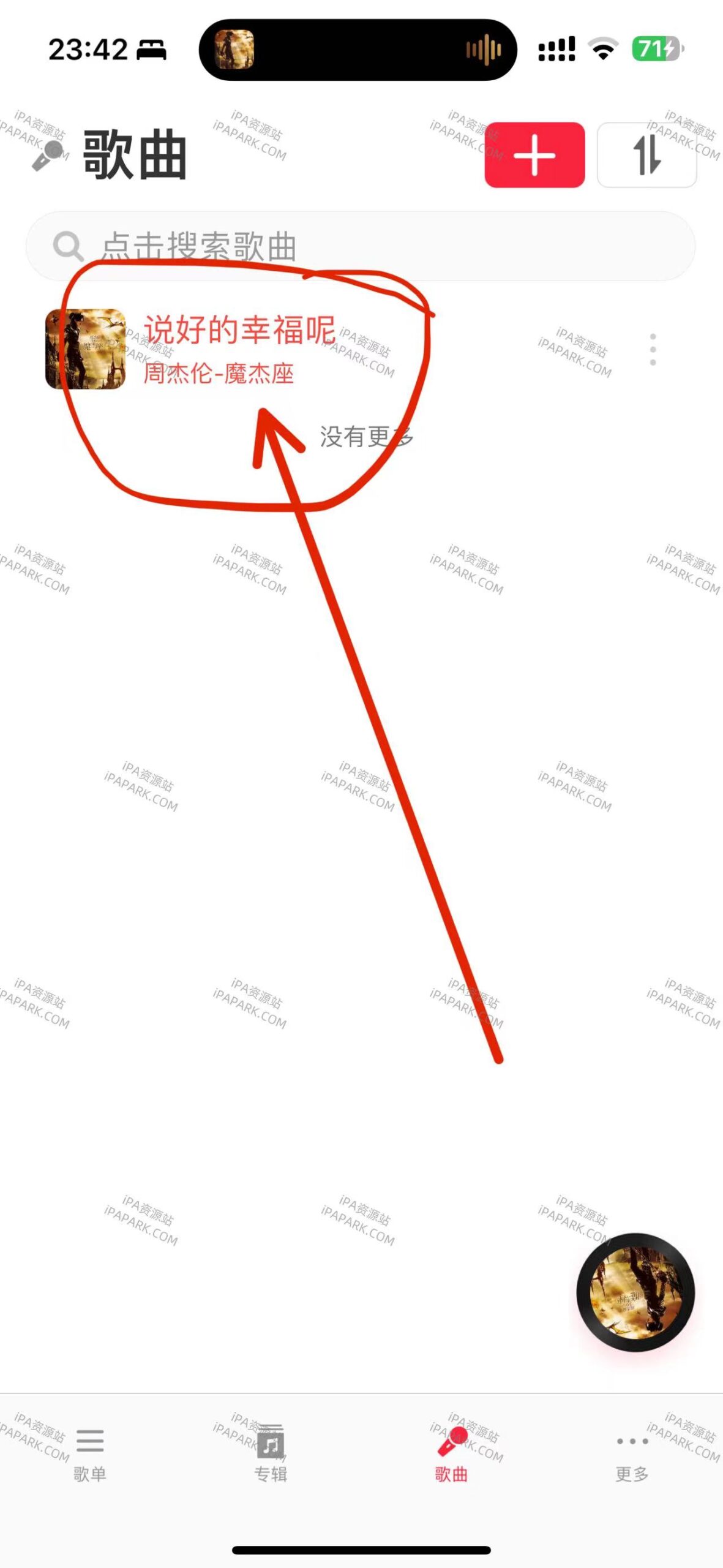Tap the red plus add button
Screen dimensions: 723x1568
(x=534, y=155)
